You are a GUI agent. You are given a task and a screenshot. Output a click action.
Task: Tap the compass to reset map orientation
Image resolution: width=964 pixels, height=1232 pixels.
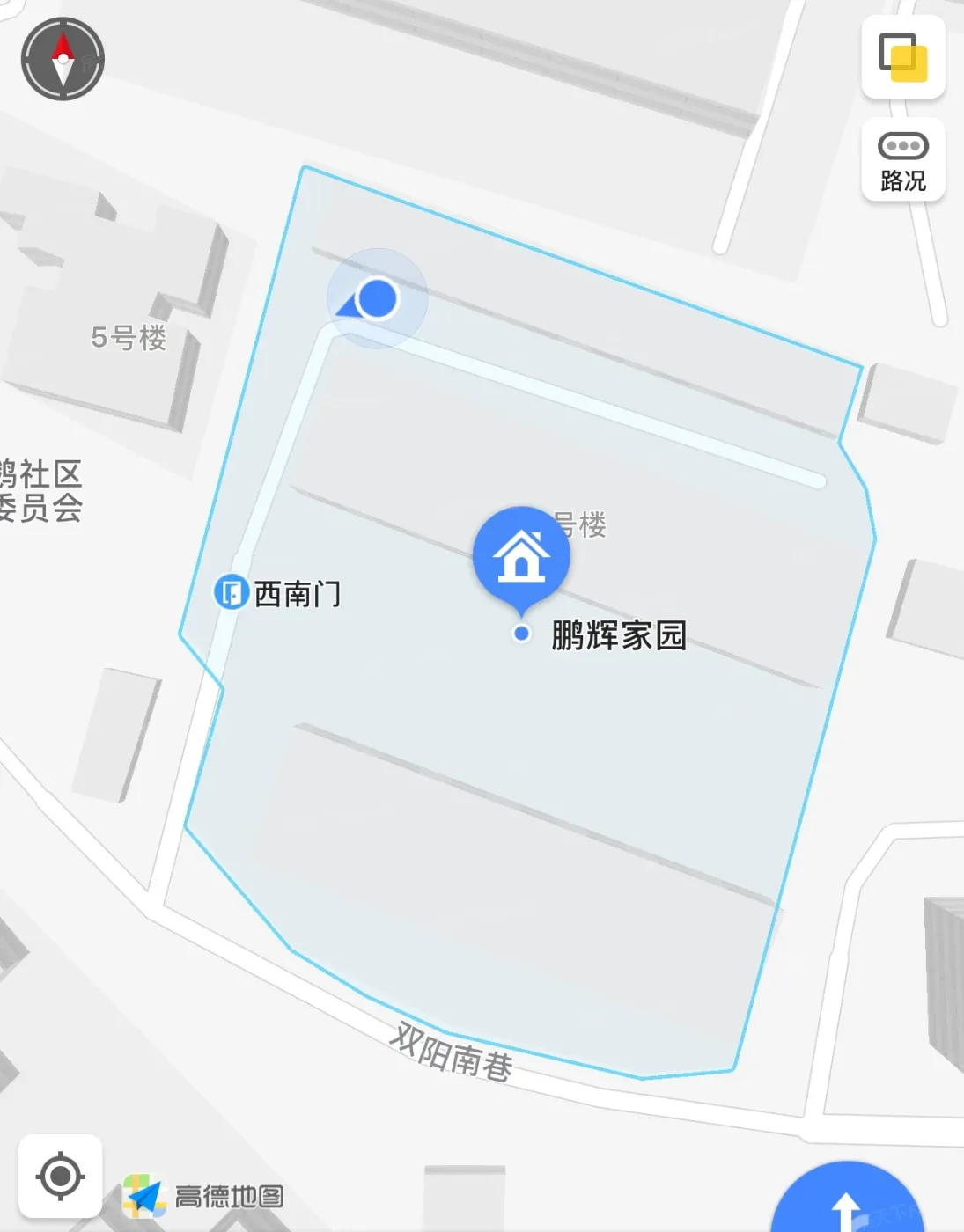tap(63, 59)
